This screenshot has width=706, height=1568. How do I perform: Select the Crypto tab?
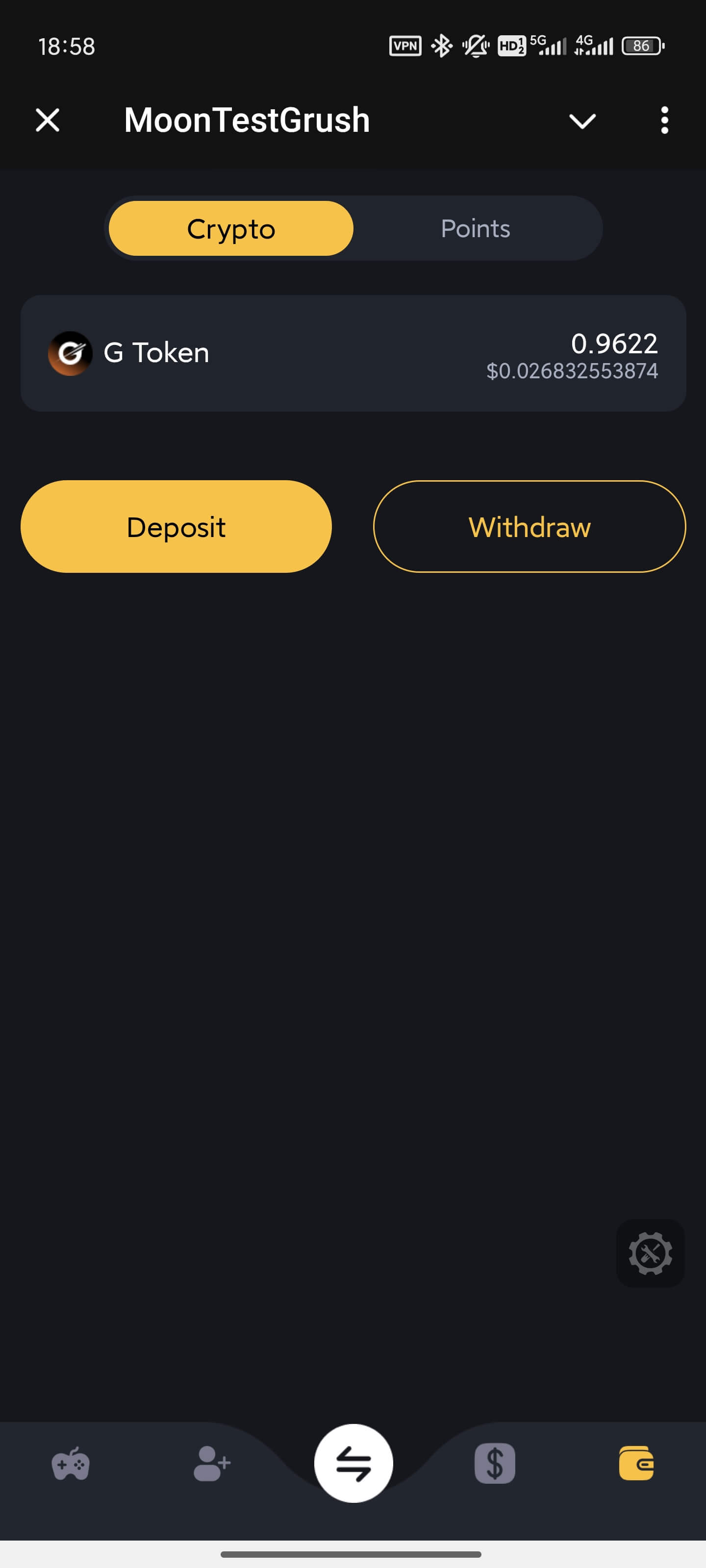pos(231,228)
